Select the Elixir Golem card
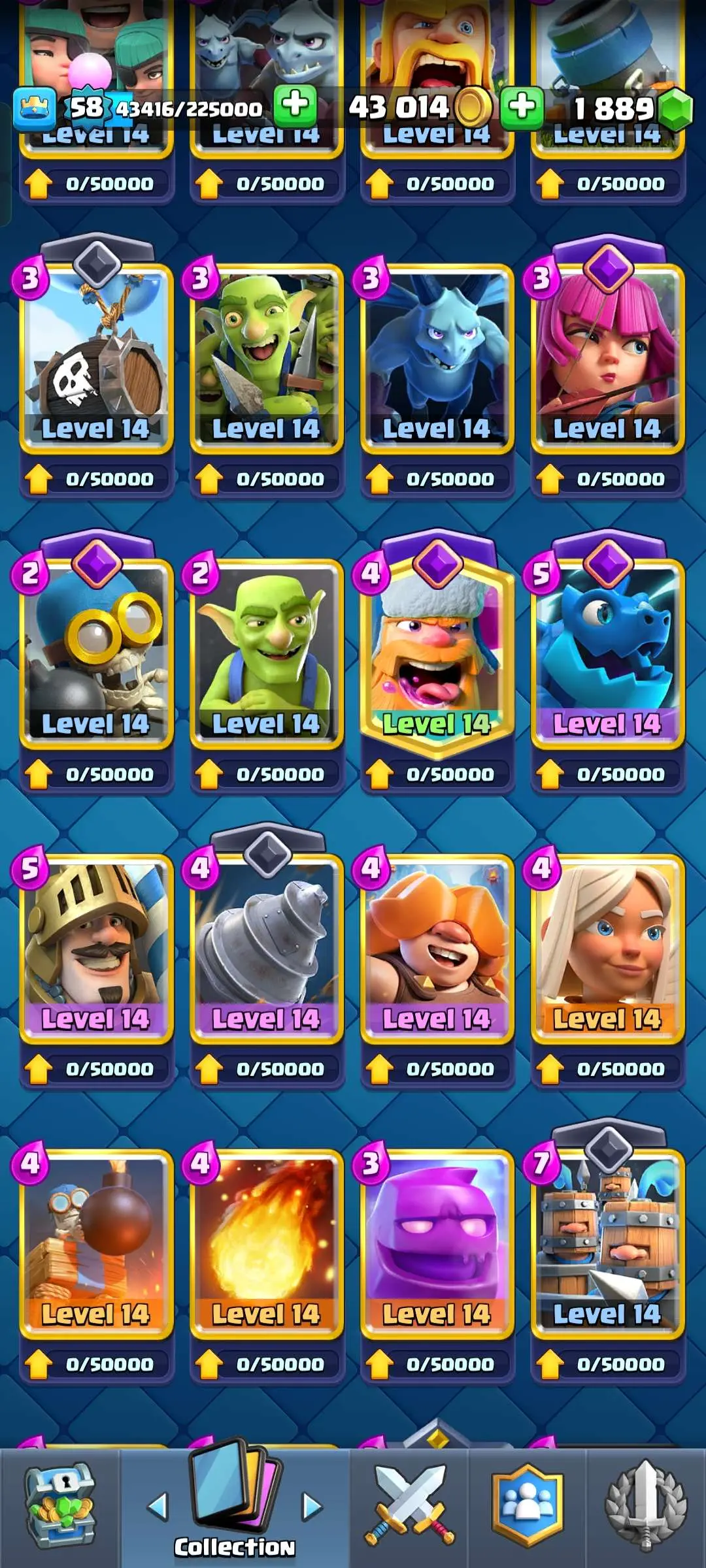This screenshot has height=1568, width=706. [x=437, y=1241]
